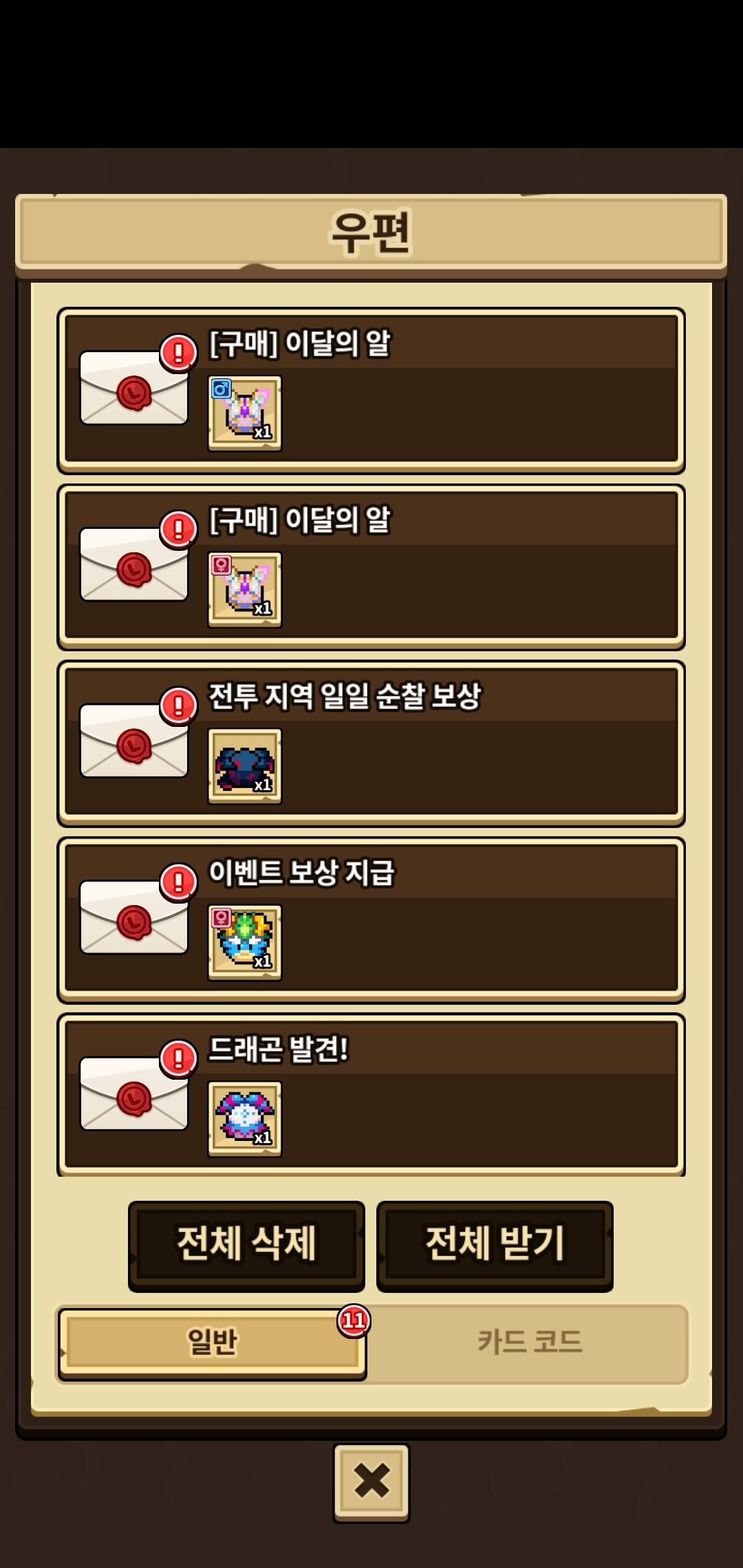Open the 드래곤 발견! mail
This screenshot has height=1568, width=743.
pos(371,1096)
